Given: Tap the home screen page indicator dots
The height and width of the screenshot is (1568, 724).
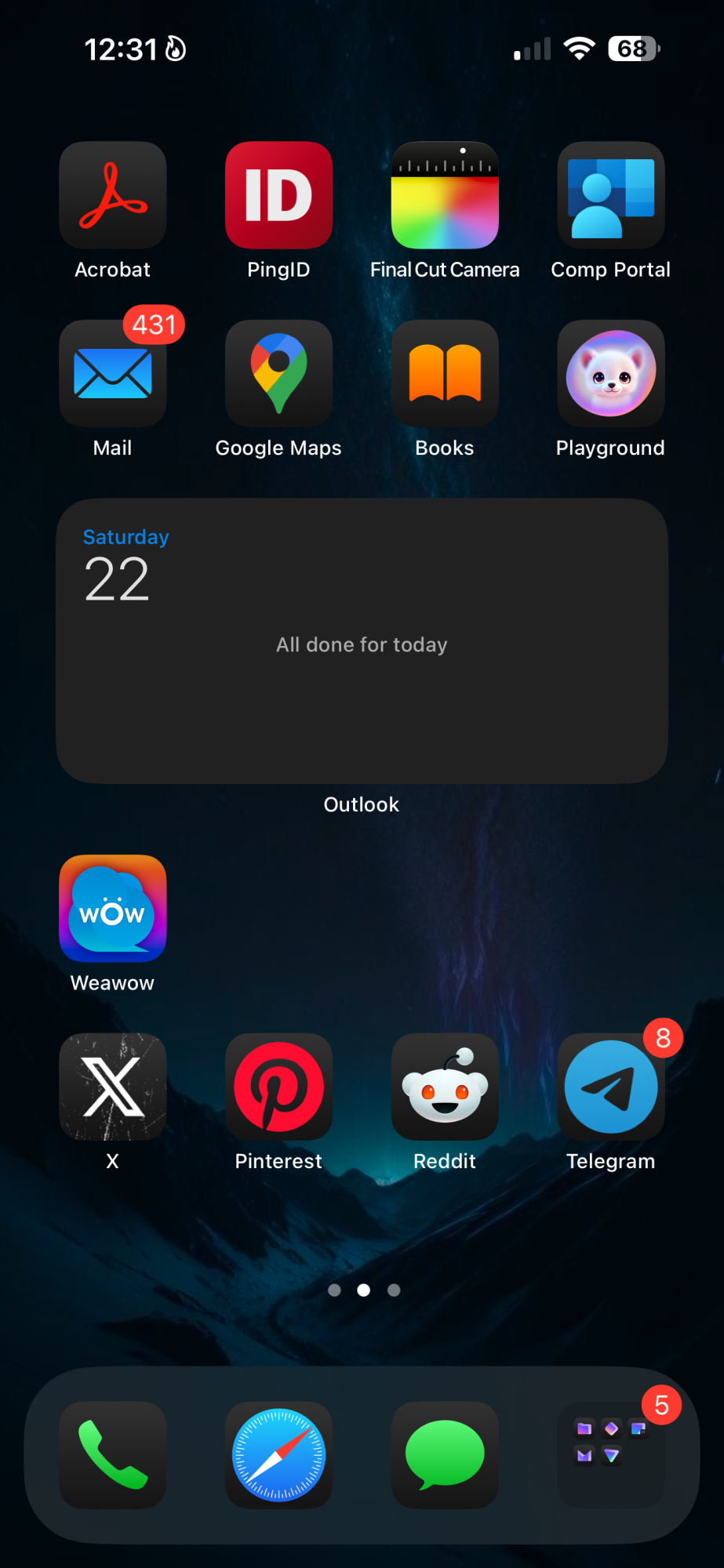Looking at the screenshot, I should pos(363,1290).
